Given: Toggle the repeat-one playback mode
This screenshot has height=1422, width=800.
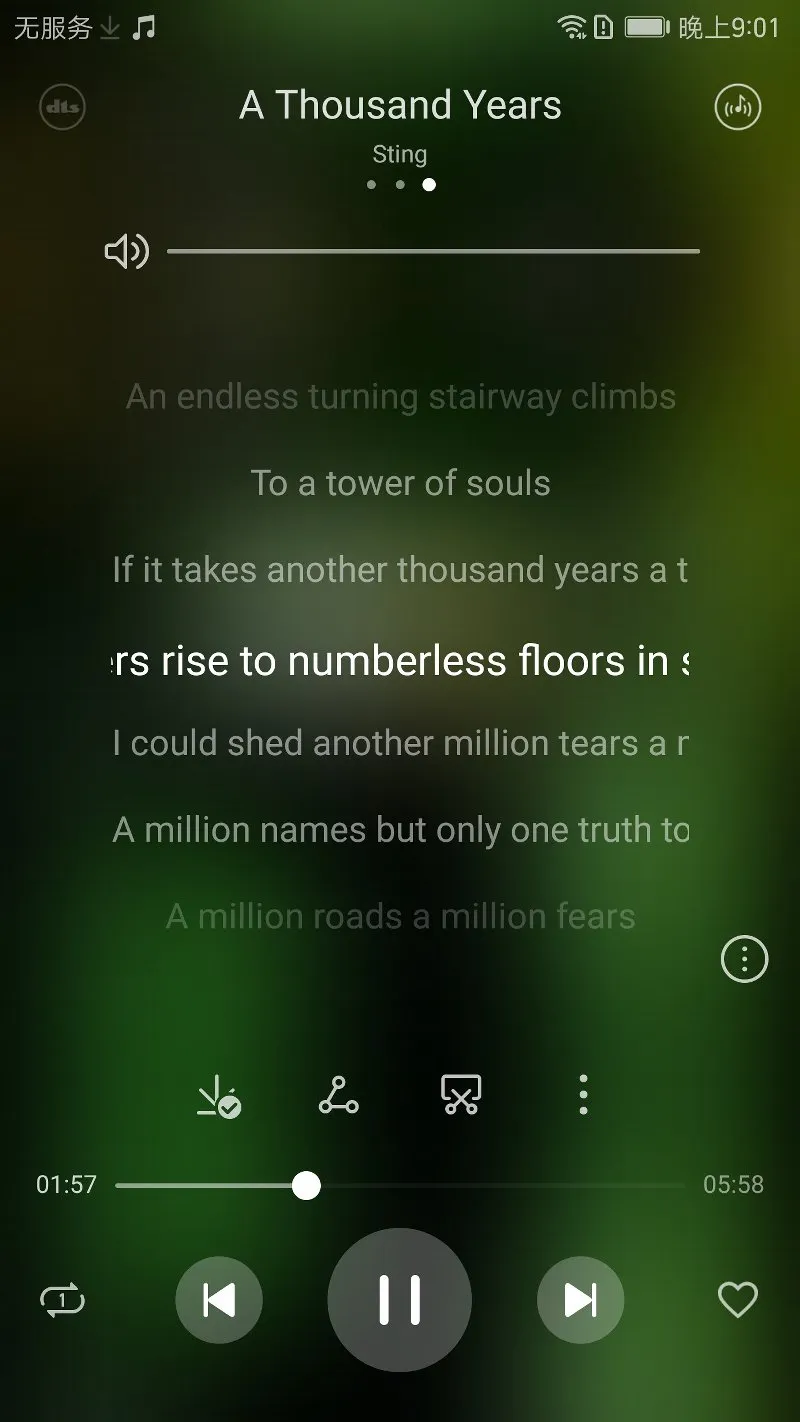Looking at the screenshot, I should tap(62, 1300).
